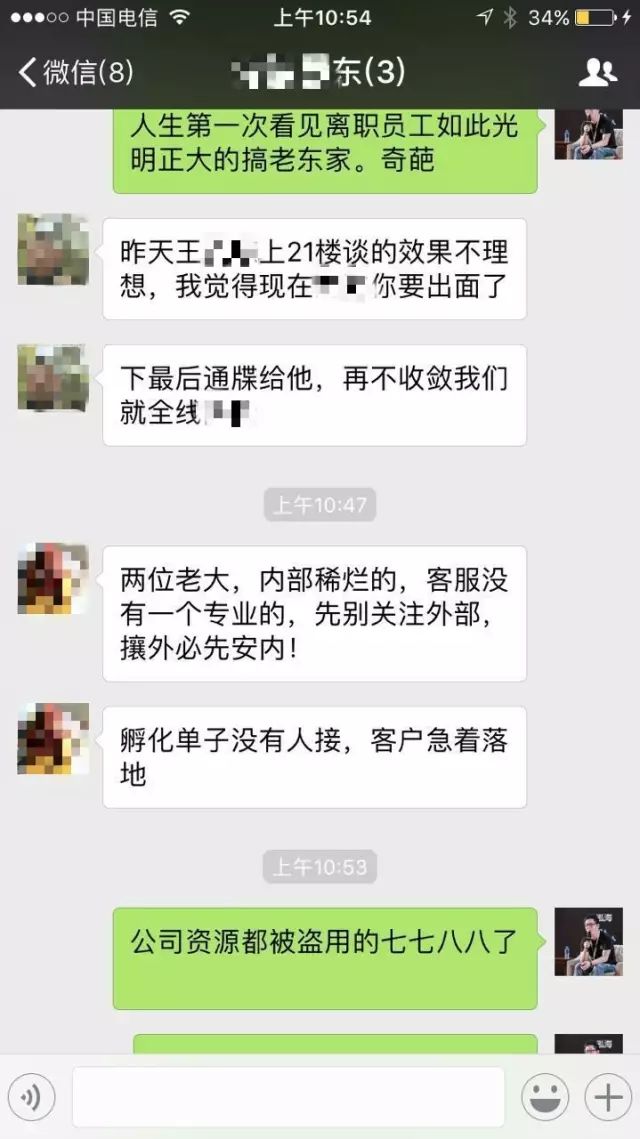640x1139 pixels.
Task: Open the emoji sticker panel
Action: click(x=546, y=1098)
